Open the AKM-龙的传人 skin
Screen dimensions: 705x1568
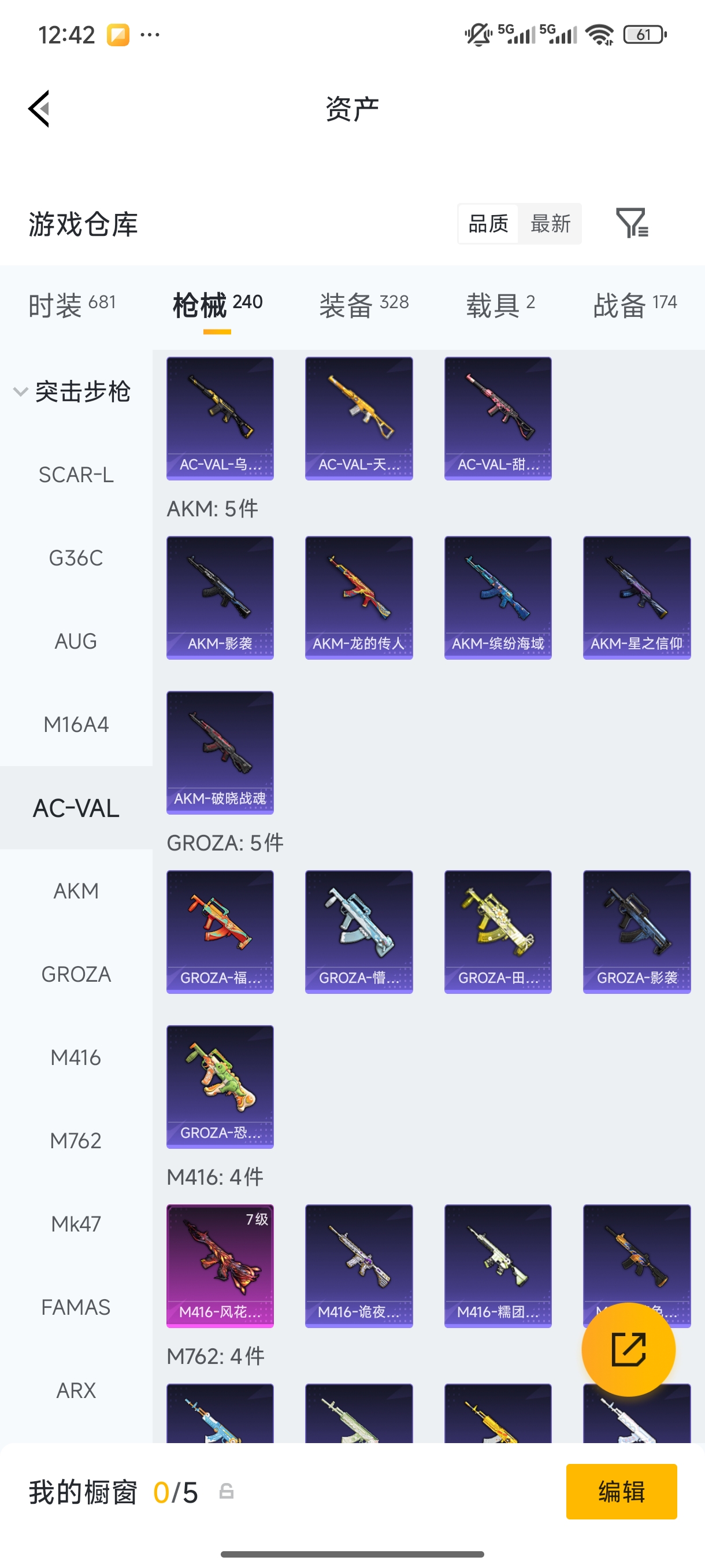358,597
